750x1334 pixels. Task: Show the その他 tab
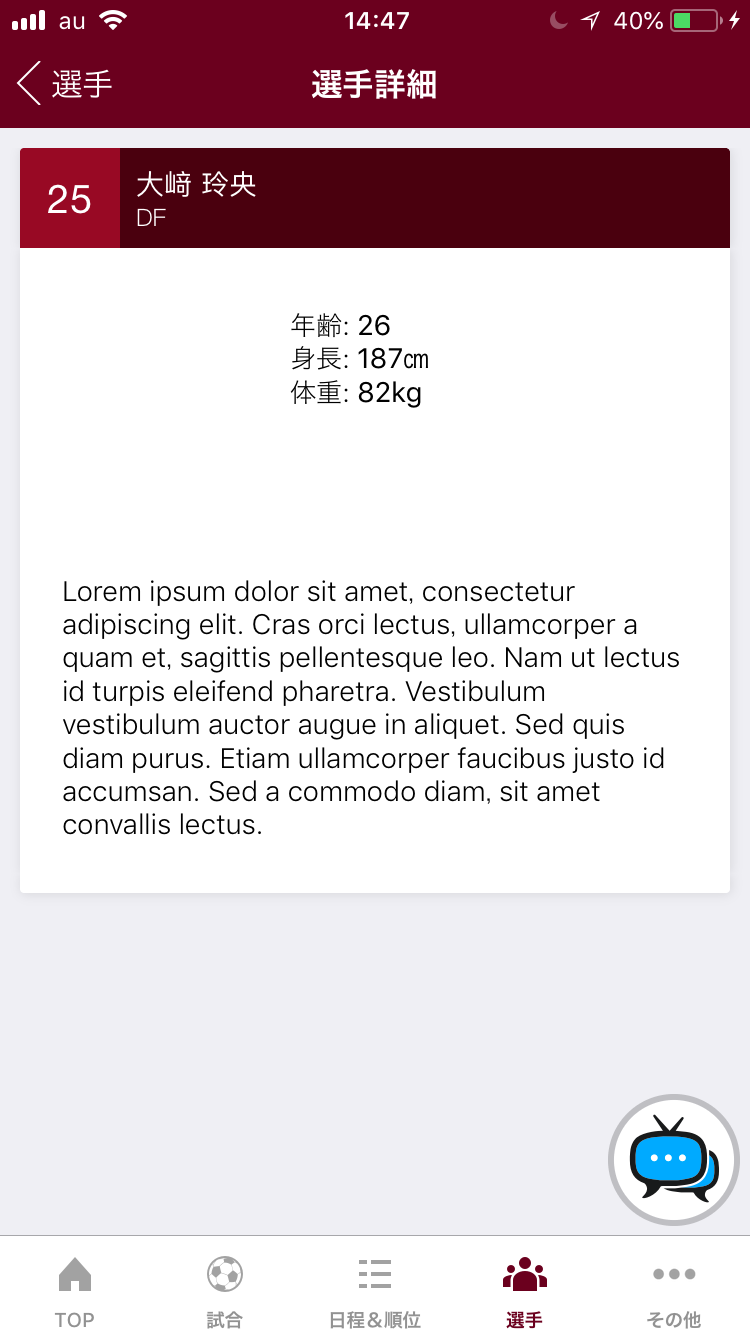point(674,1291)
